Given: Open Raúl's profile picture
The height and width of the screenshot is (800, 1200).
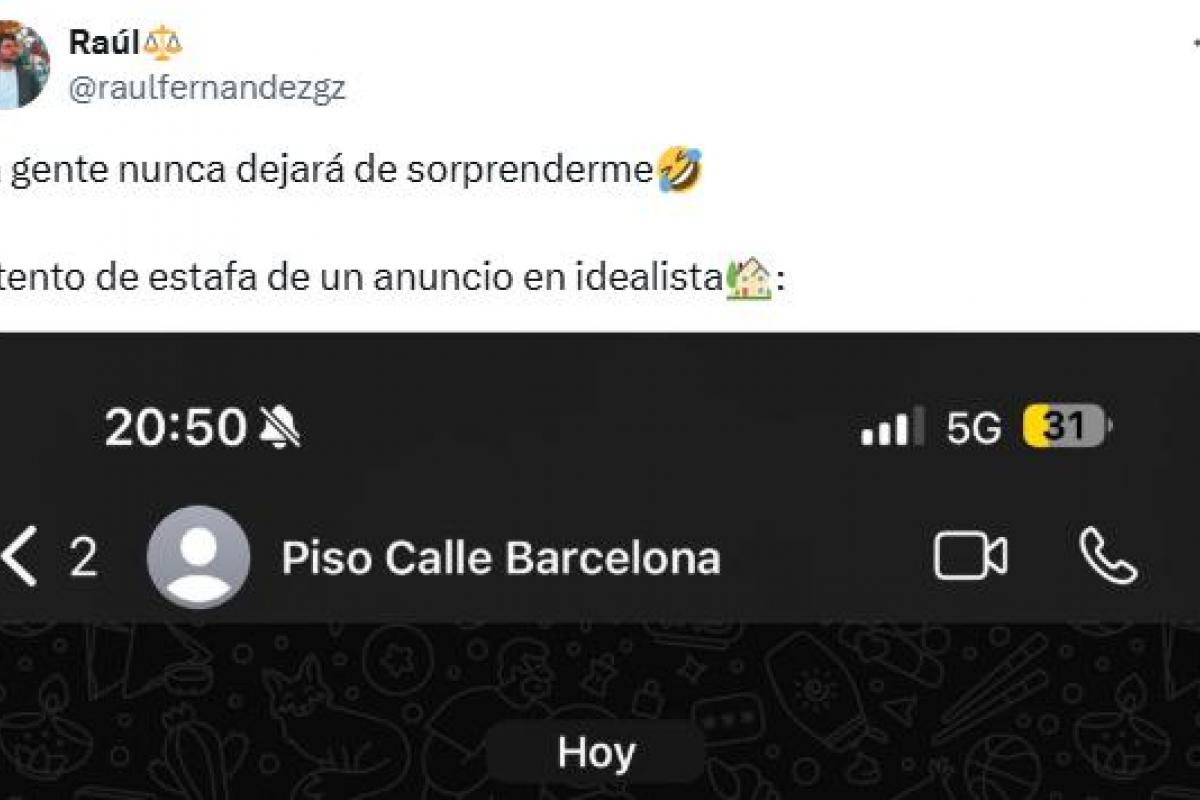Looking at the screenshot, I should [22, 65].
